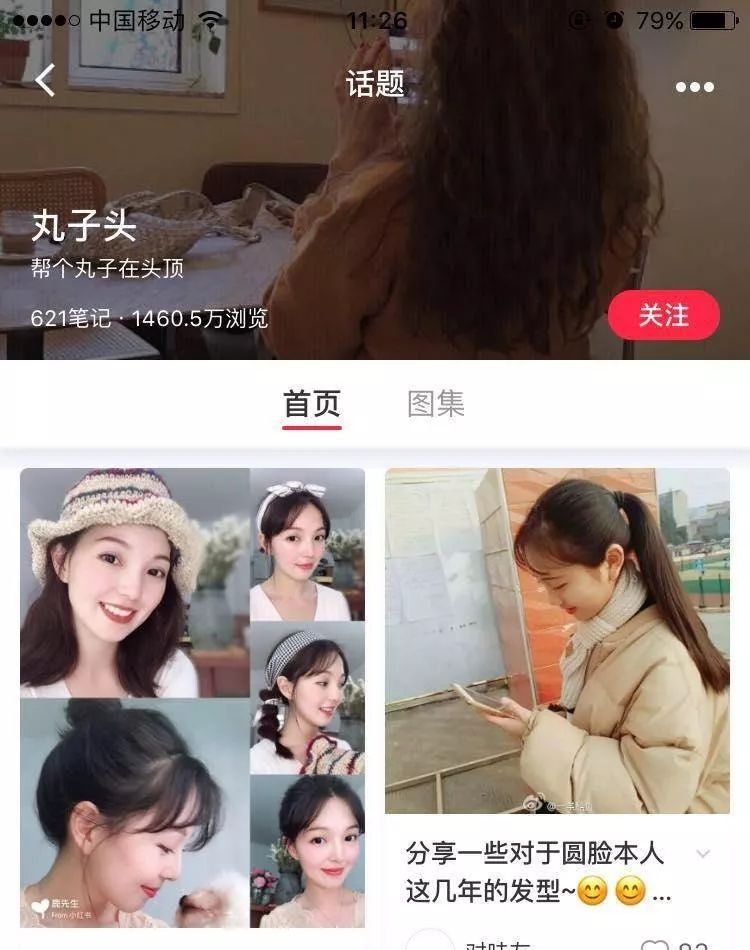Image resolution: width=750 pixels, height=950 pixels.
Task: Switch to the 图集 tab
Action: point(436,404)
